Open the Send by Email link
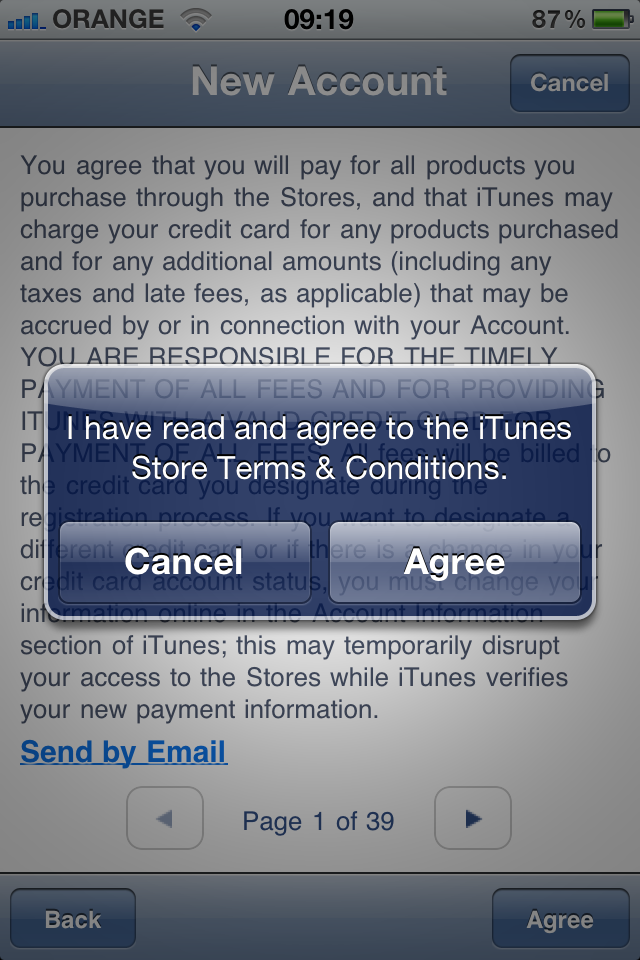Image resolution: width=640 pixels, height=960 pixels. (x=124, y=752)
